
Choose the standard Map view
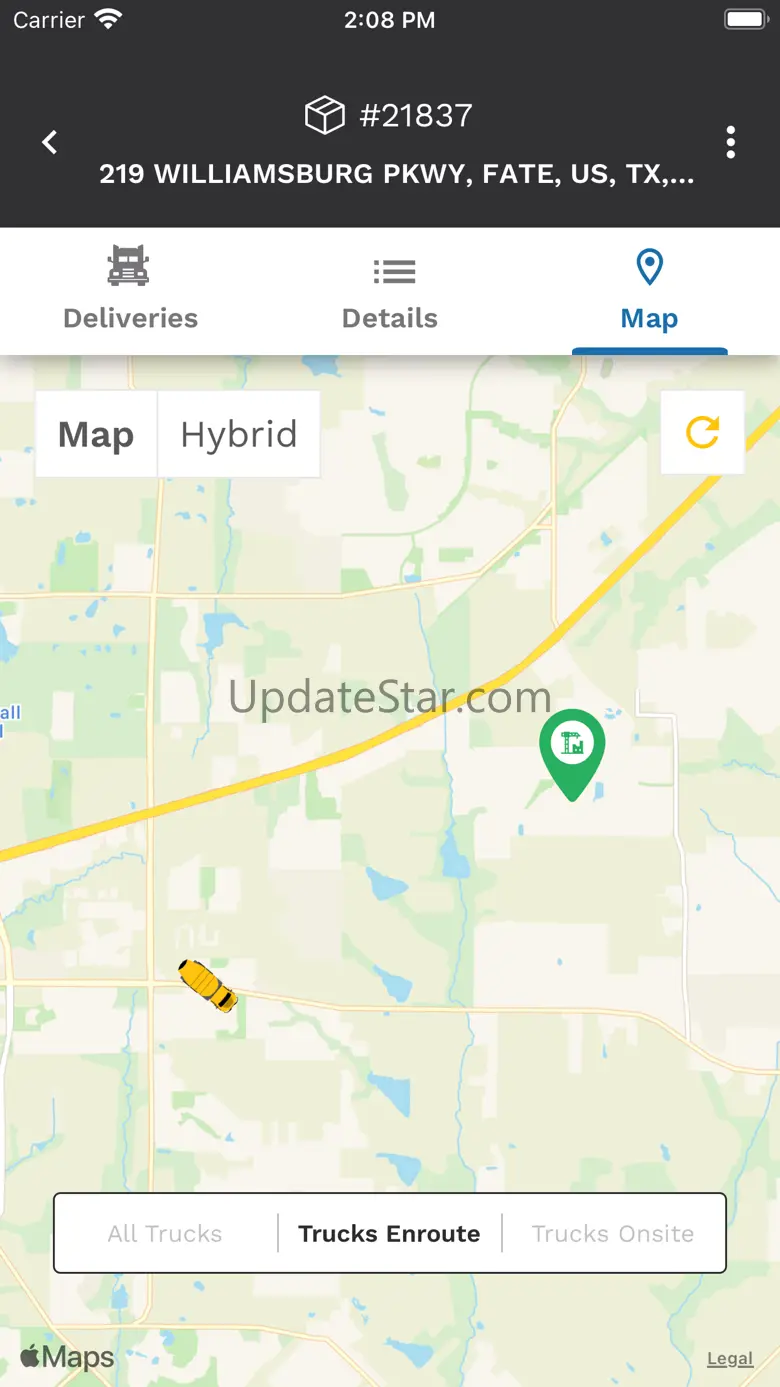96,434
